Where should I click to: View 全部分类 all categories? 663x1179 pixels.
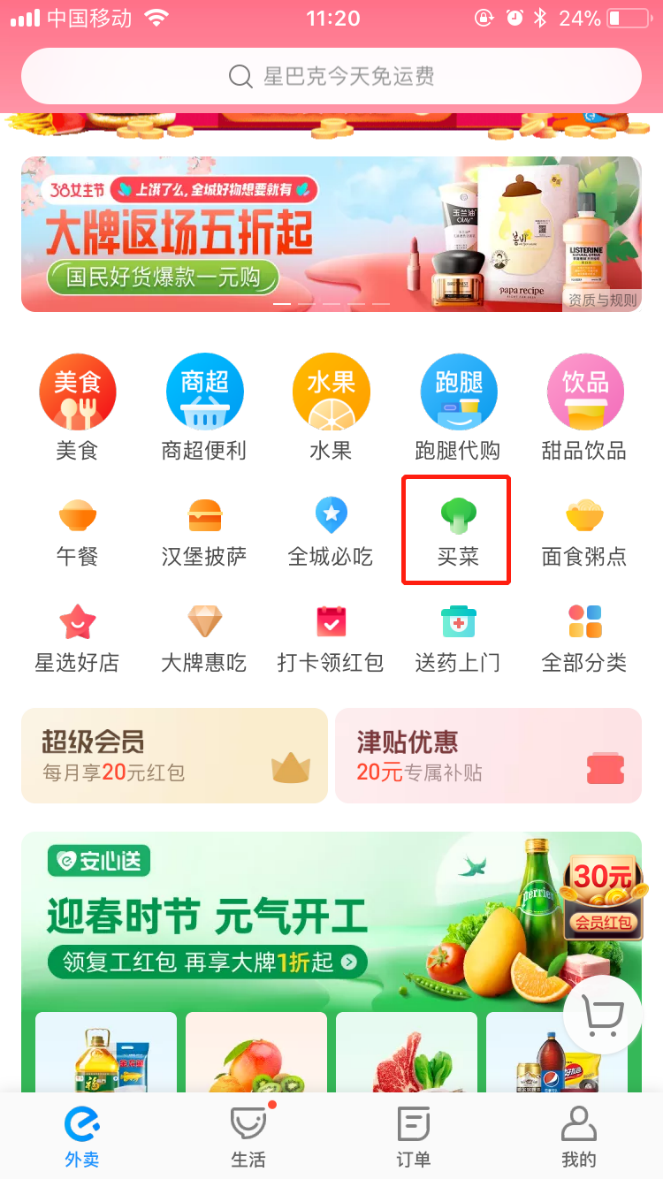click(584, 638)
